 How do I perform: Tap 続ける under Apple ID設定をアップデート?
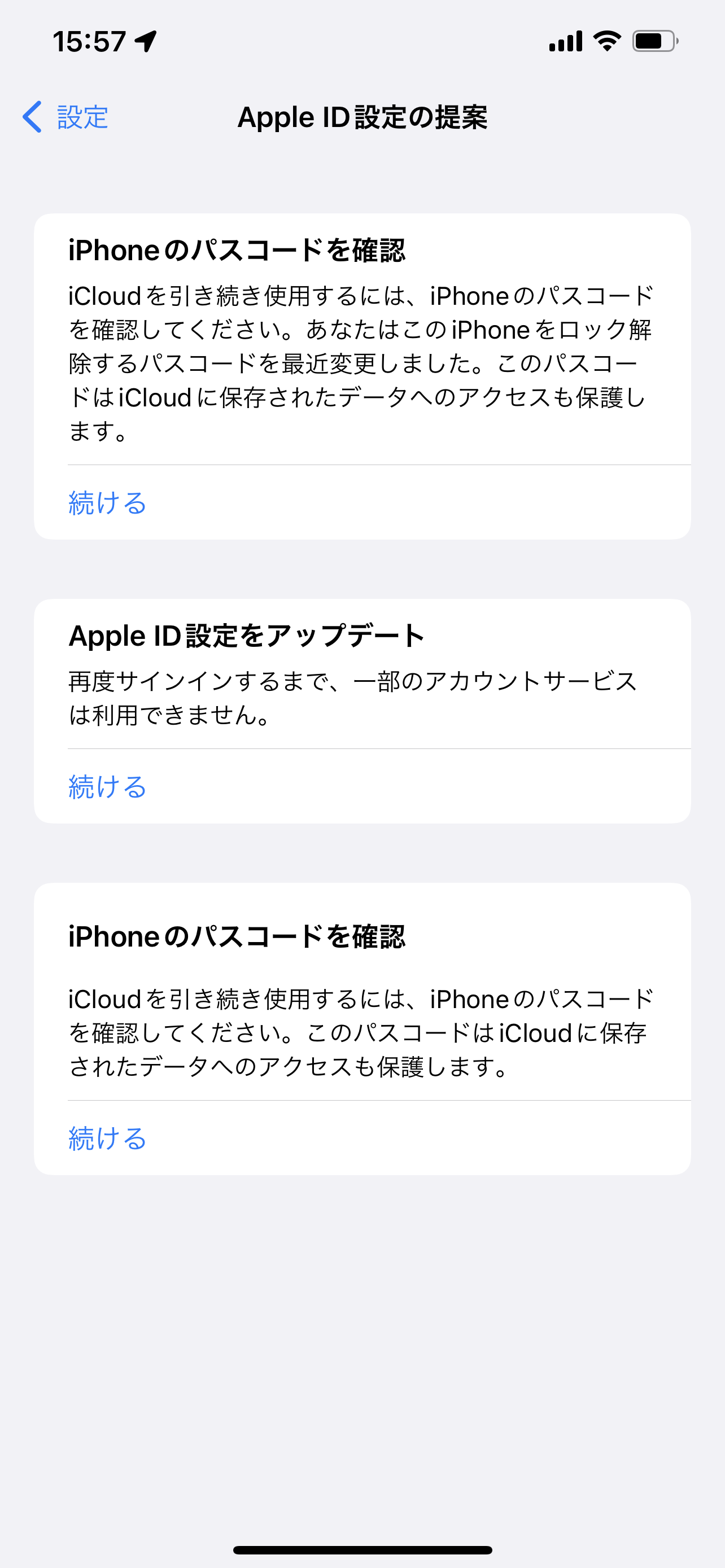(108, 786)
